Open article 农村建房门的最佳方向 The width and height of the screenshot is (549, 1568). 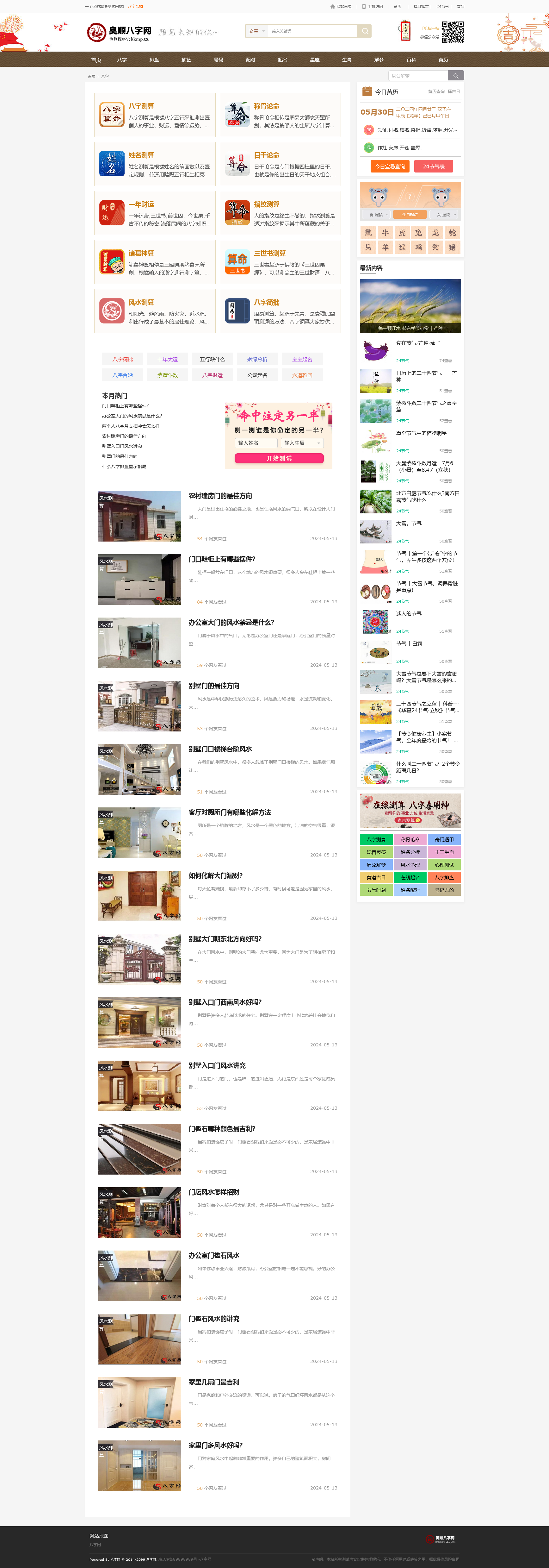pos(220,496)
